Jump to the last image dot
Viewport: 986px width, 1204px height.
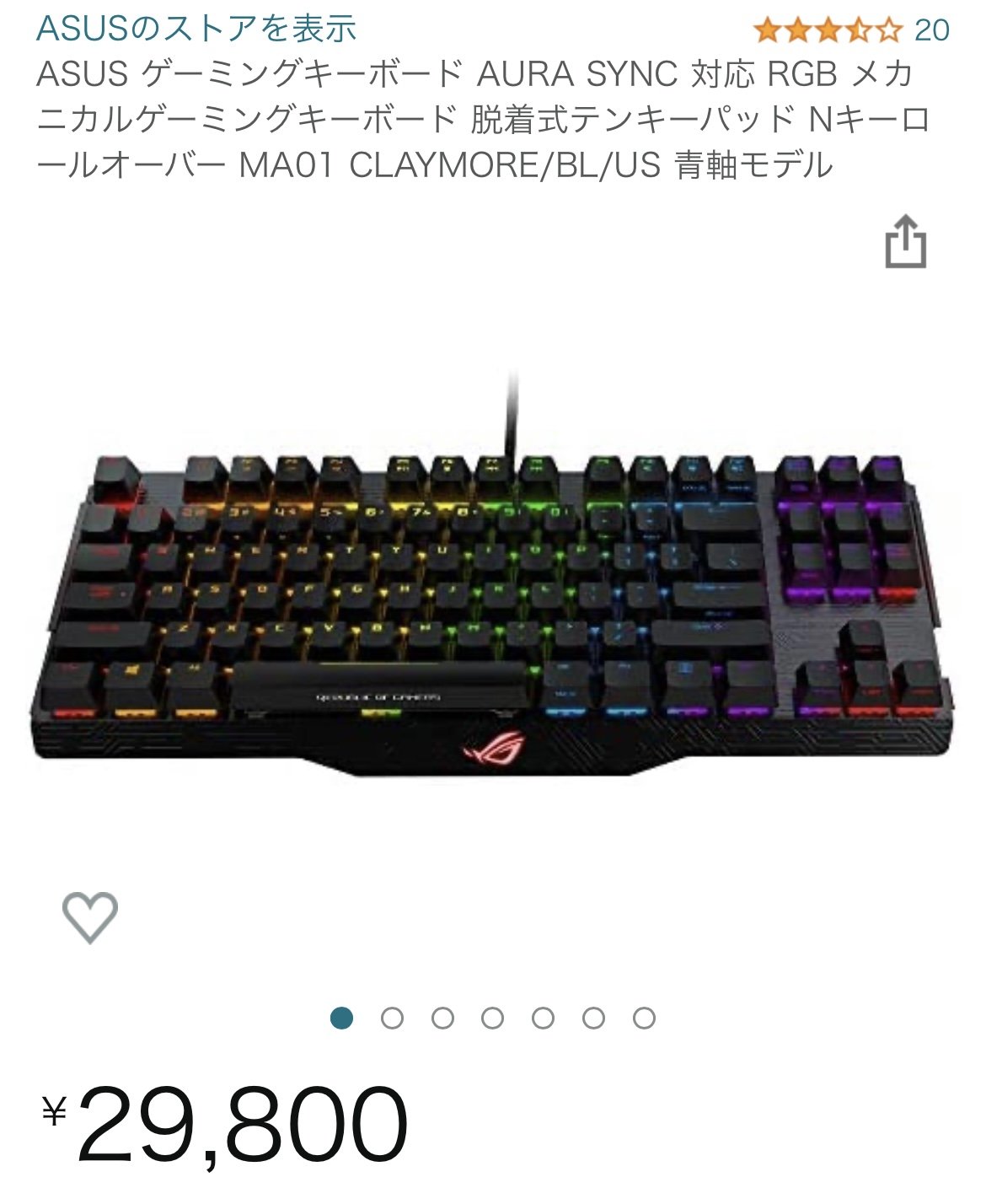coord(644,1019)
